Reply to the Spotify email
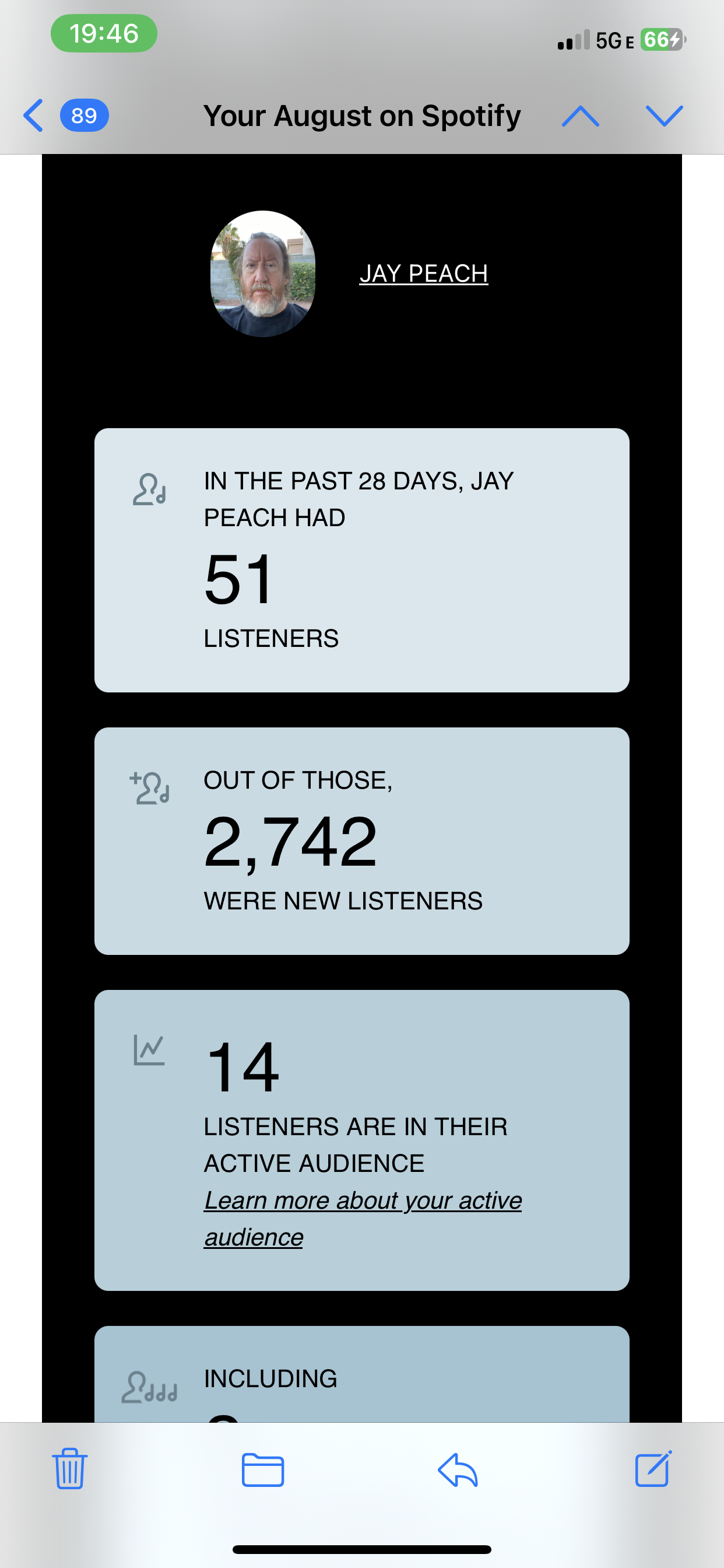The width and height of the screenshot is (724, 1568). click(x=458, y=1469)
